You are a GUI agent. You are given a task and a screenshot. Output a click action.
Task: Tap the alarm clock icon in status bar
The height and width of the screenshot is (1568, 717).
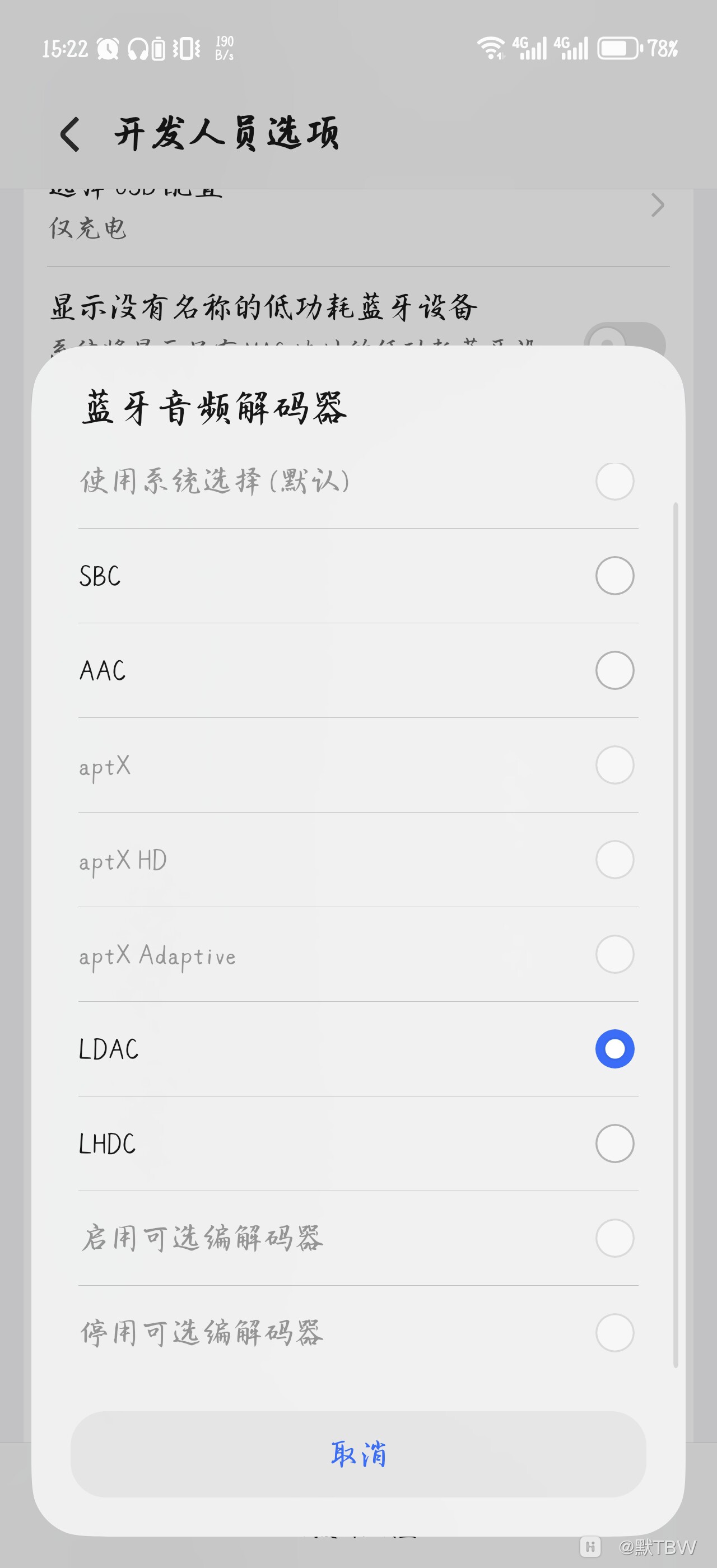click(x=106, y=49)
